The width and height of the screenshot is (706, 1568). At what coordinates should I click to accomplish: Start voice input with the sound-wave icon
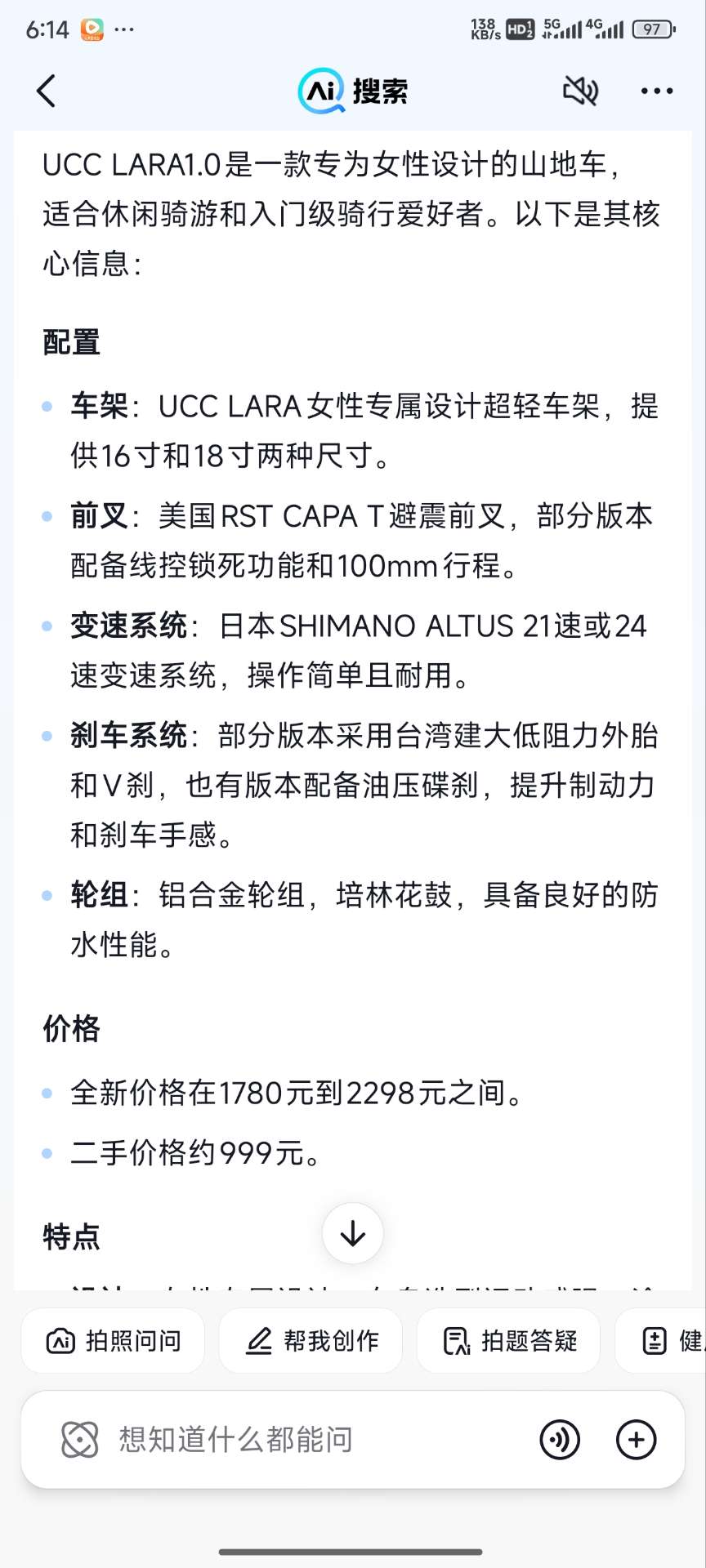(x=560, y=1440)
